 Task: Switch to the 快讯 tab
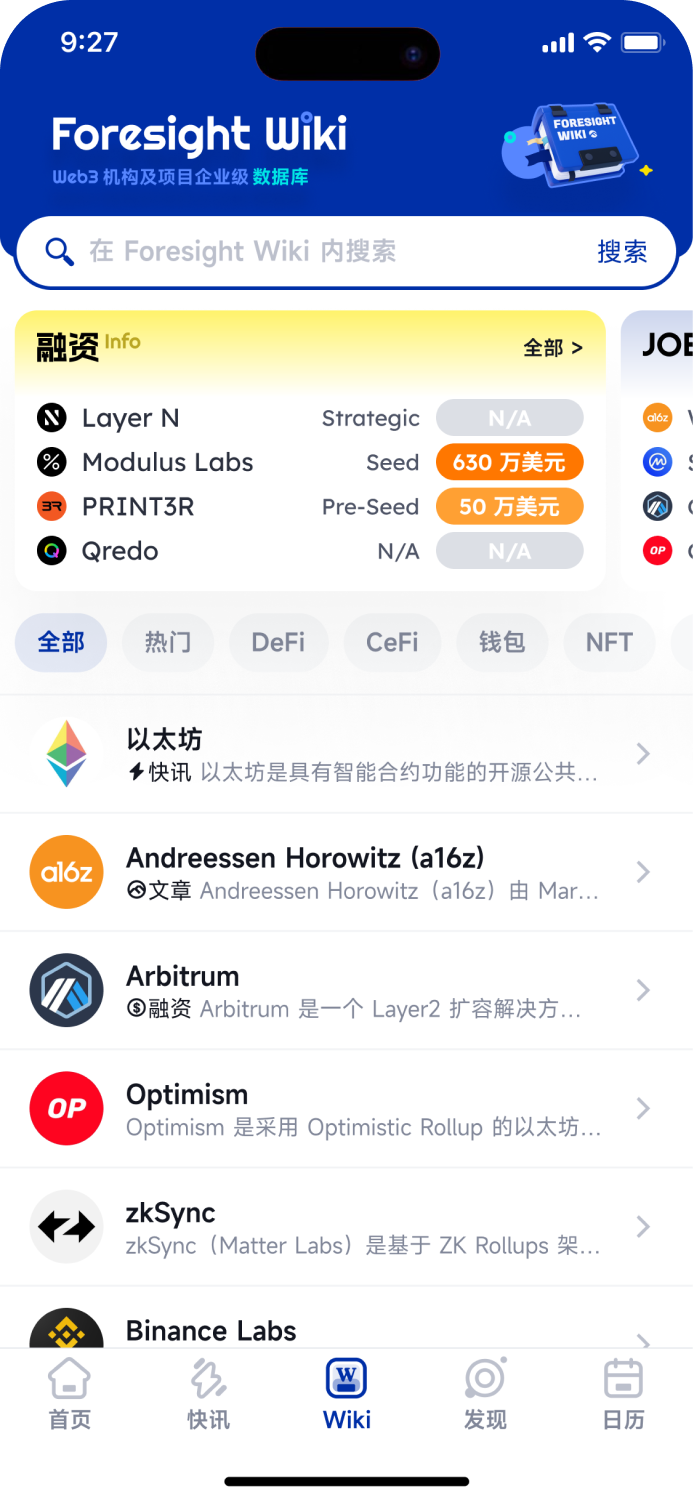tap(208, 1394)
